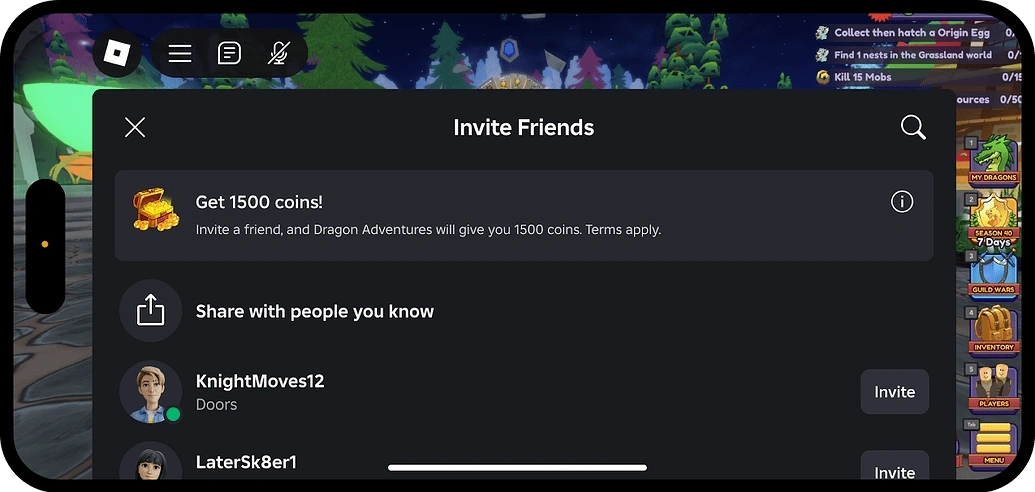This screenshot has height=492, width=1035.
Task: Open the Season 40 pass
Action: 993,218
